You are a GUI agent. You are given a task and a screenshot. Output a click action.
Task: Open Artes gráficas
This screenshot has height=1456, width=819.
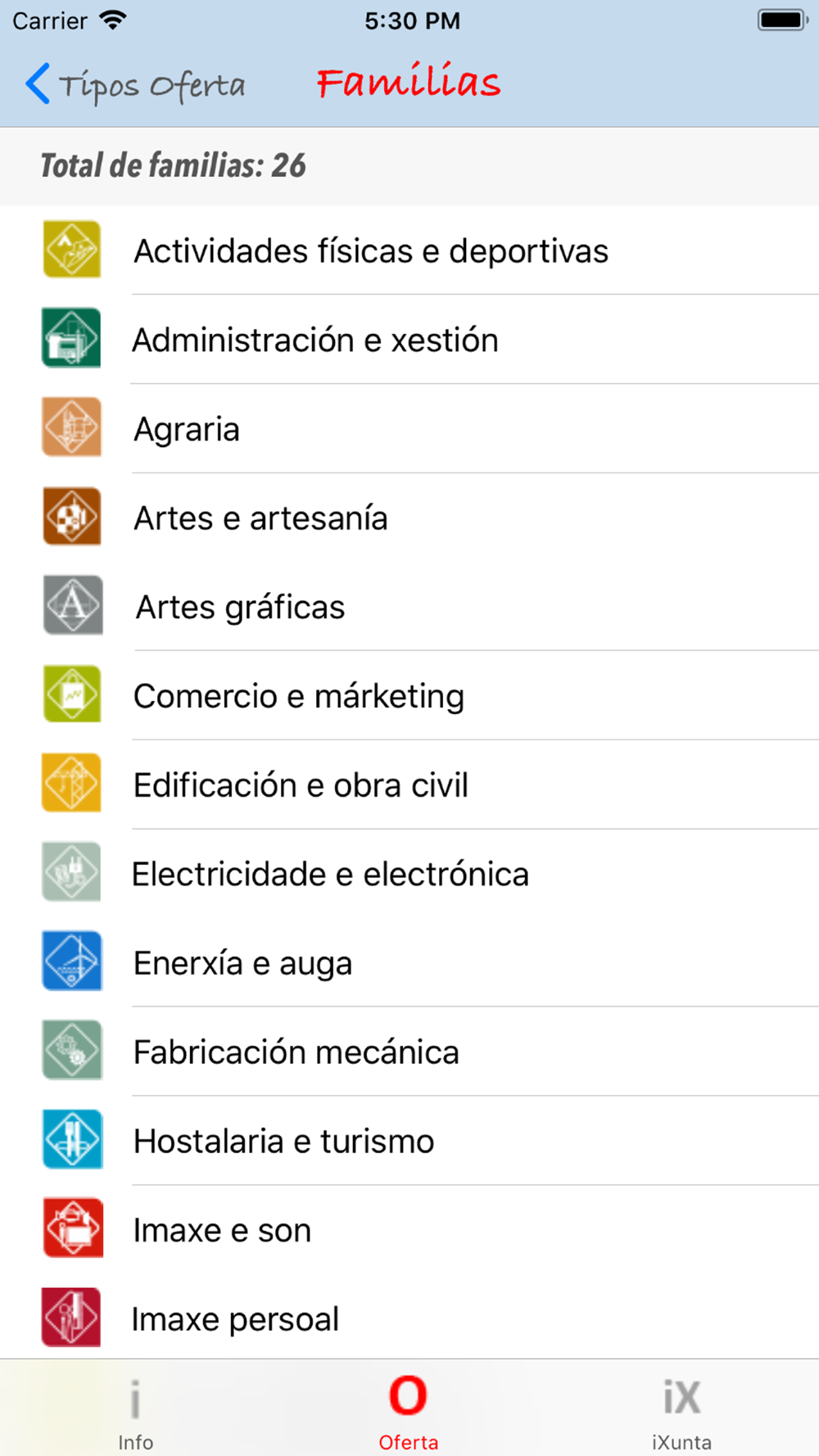409,606
